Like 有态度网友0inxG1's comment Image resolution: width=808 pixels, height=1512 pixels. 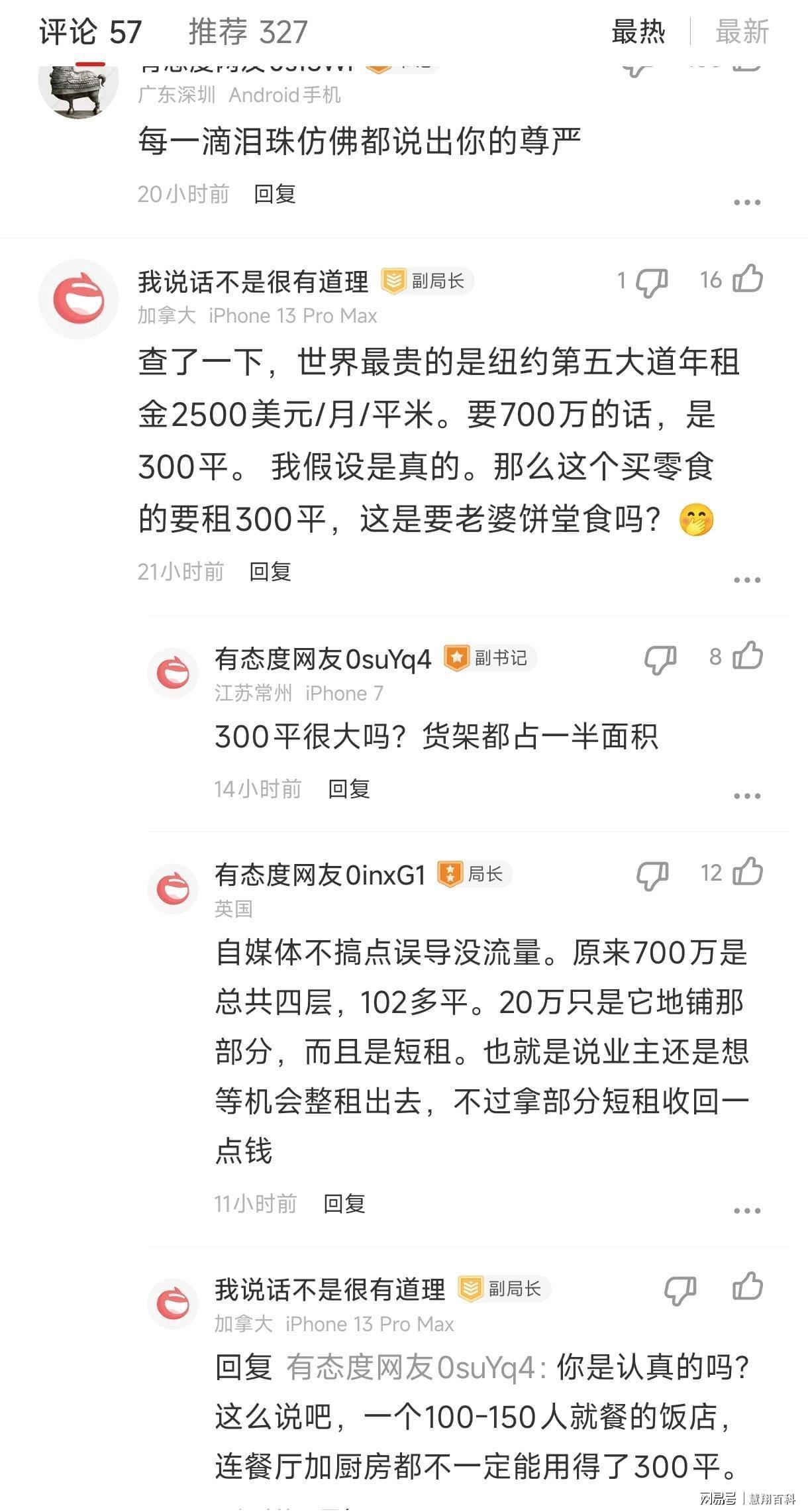tap(748, 872)
